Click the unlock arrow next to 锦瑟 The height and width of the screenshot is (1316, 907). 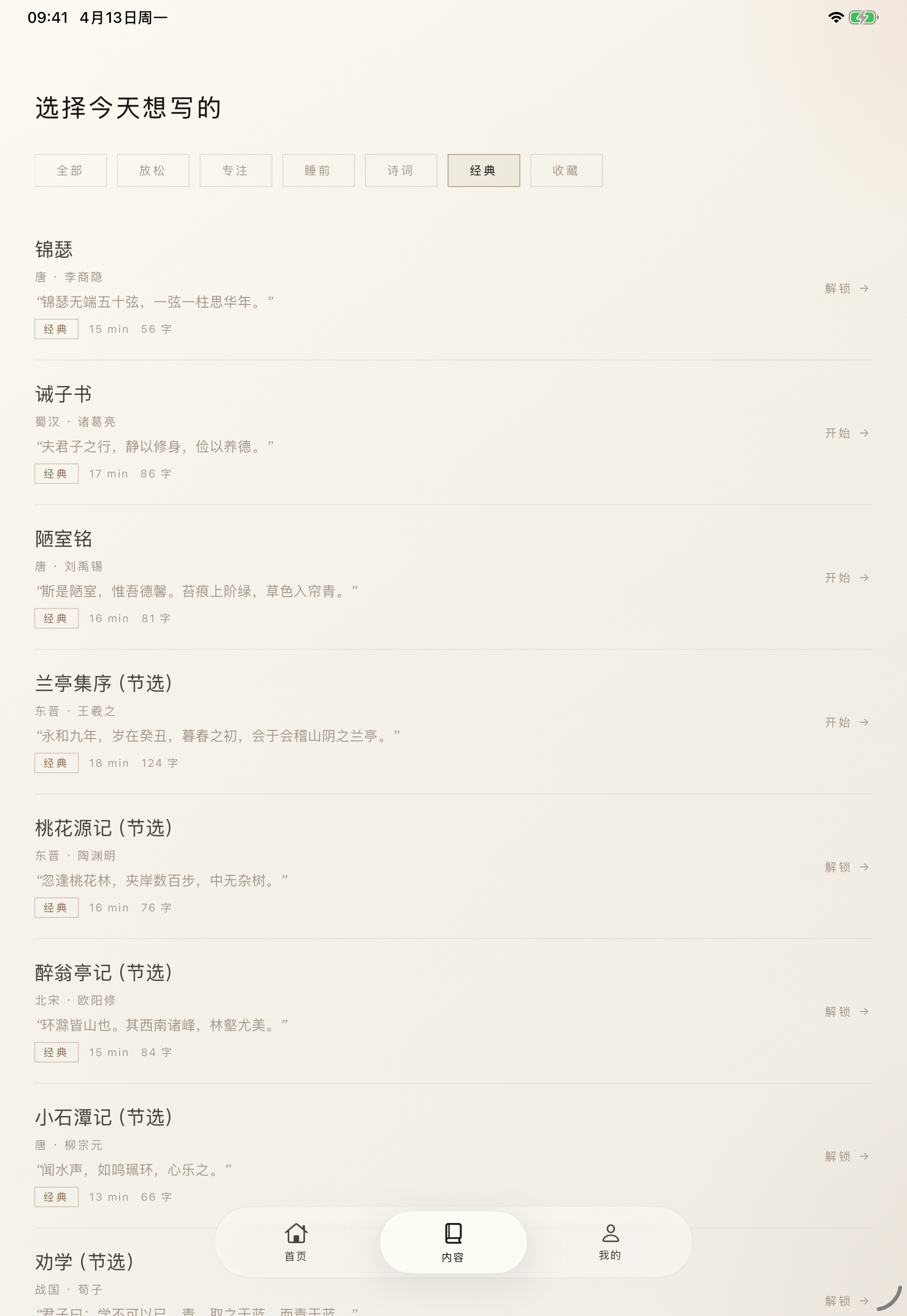tap(846, 289)
